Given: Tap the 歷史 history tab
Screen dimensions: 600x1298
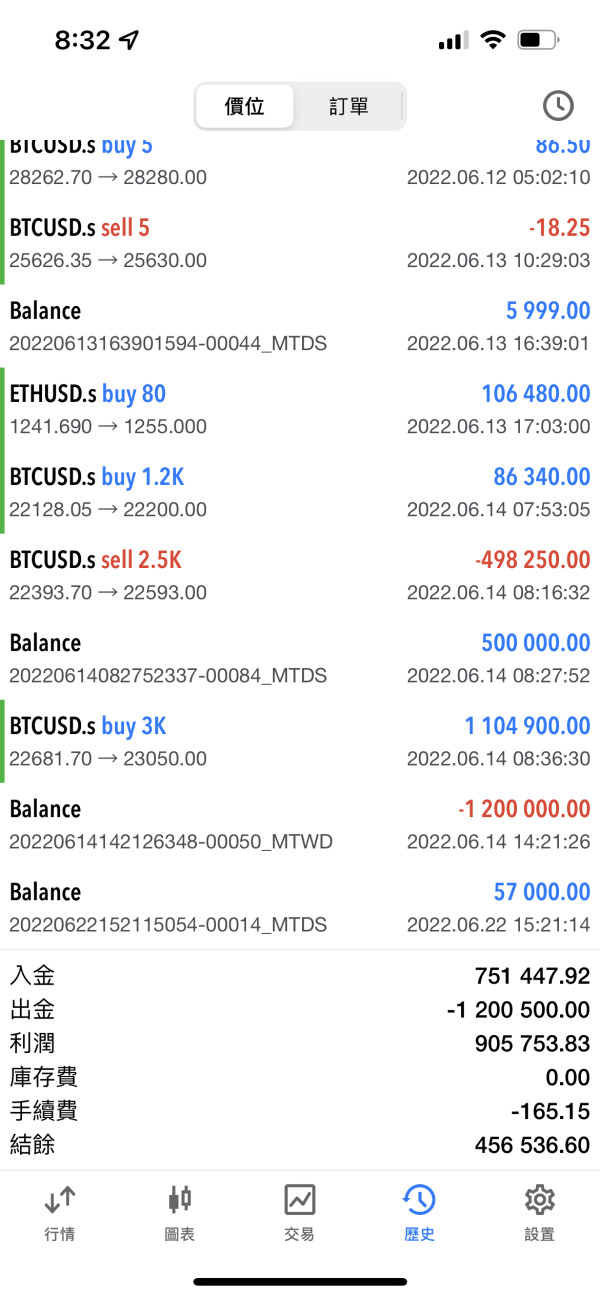Looking at the screenshot, I should [x=419, y=1213].
